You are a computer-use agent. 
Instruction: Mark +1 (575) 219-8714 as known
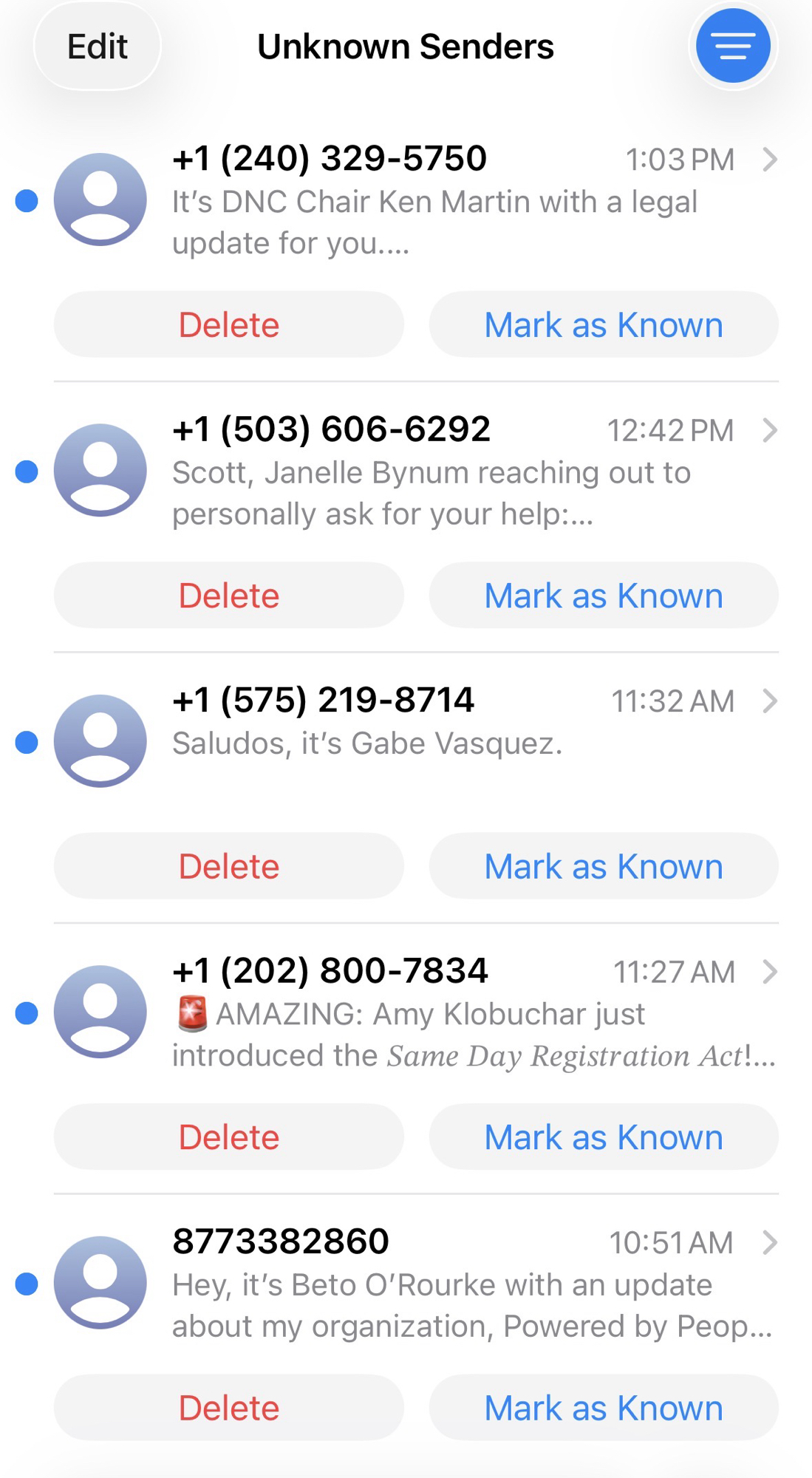pos(604,866)
